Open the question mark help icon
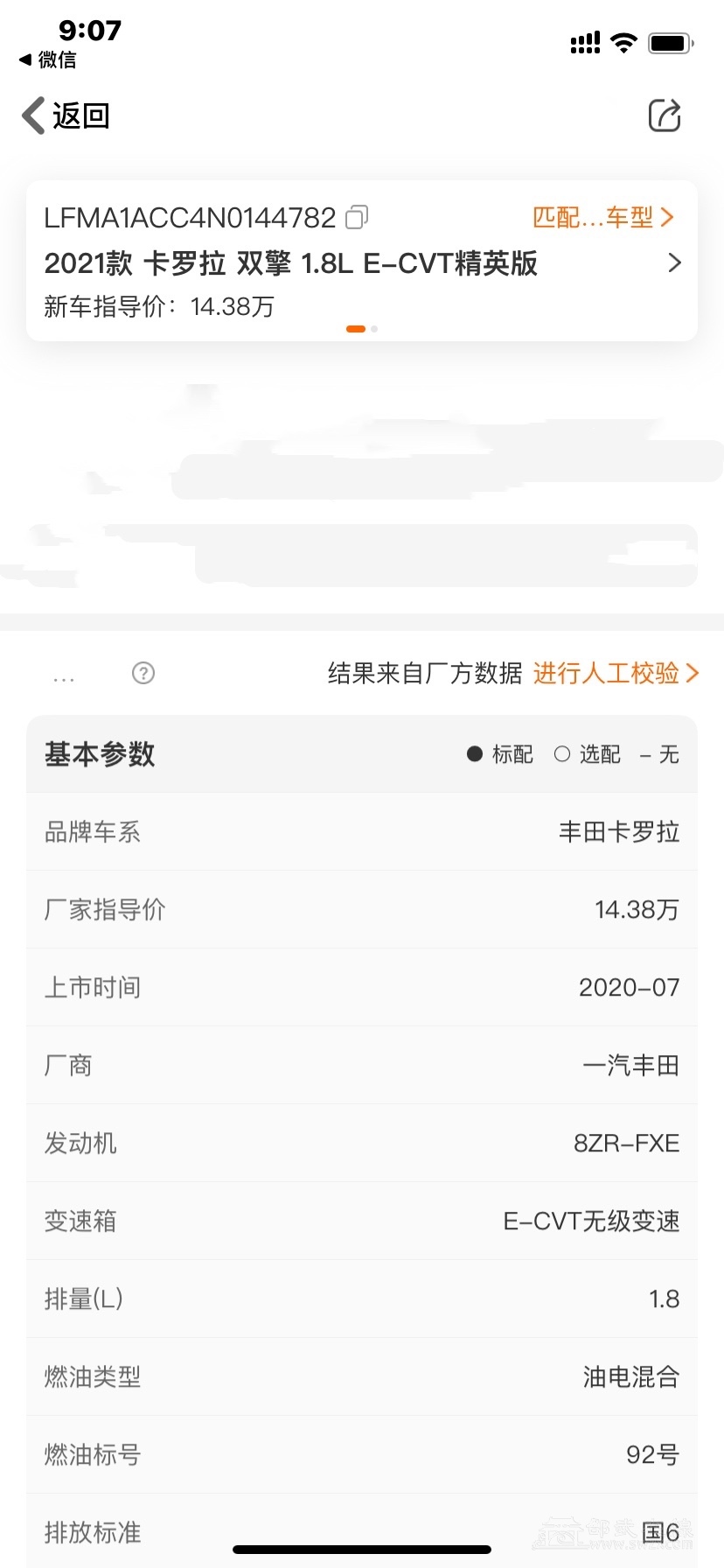 (x=143, y=673)
